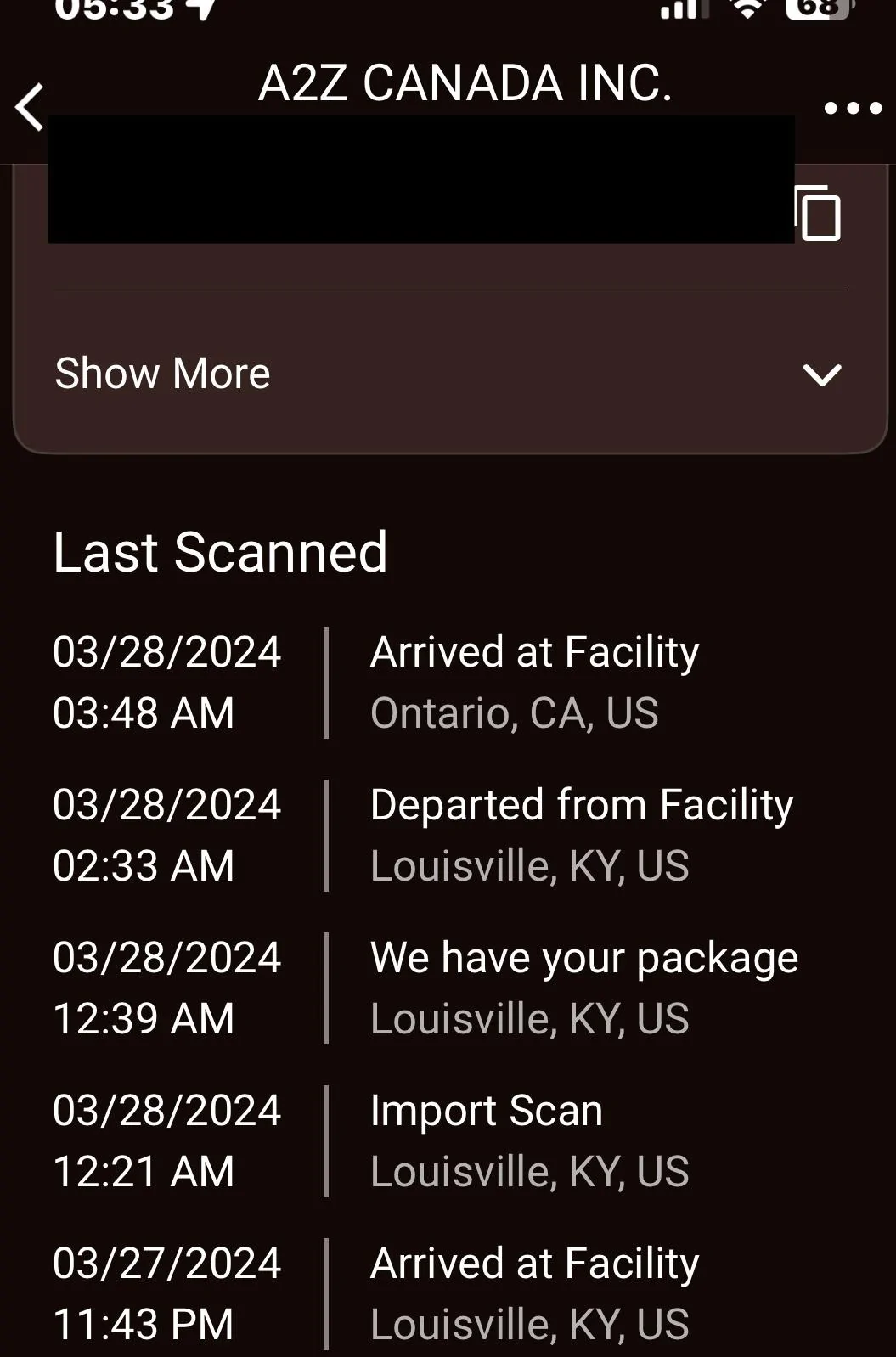Copy the tracking number
The height and width of the screenshot is (1357, 896).
pos(819,213)
